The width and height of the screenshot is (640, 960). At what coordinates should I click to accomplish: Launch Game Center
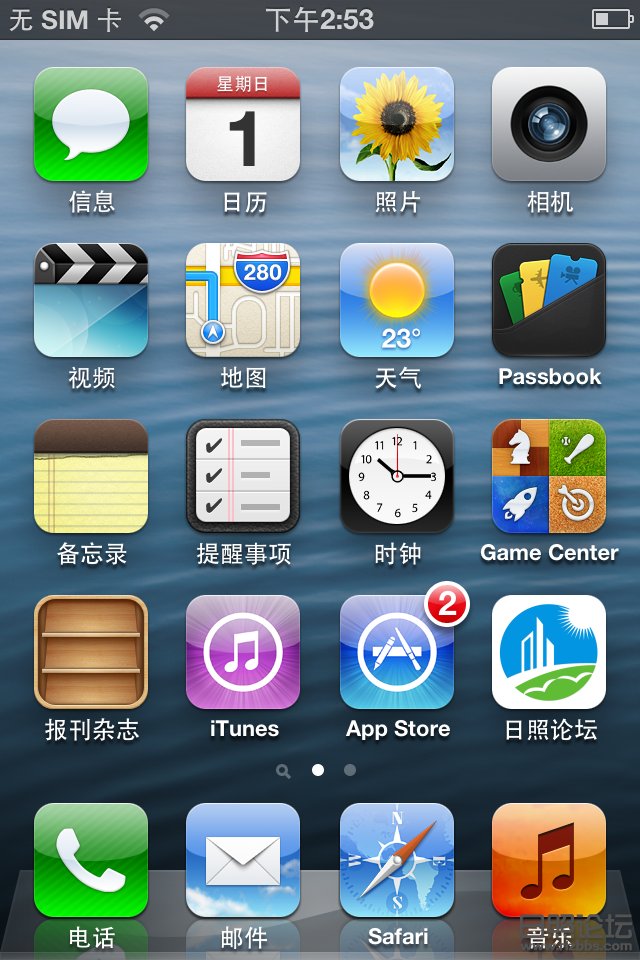pos(549,477)
